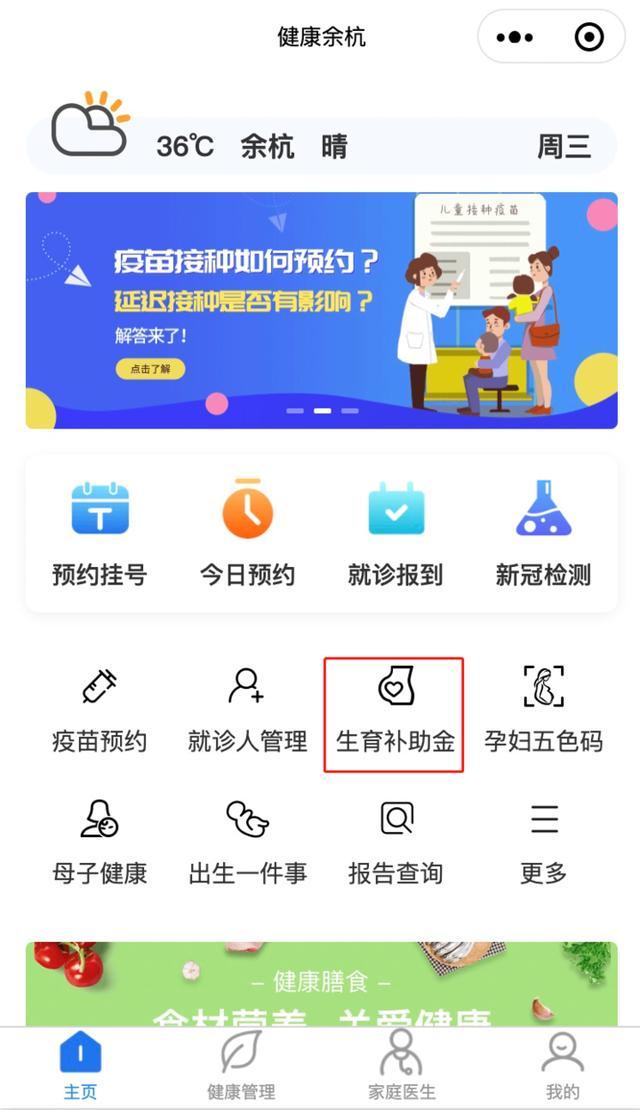Tap the 点击了解 button on the banner
The height and width of the screenshot is (1110, 640).
[150, 369]
